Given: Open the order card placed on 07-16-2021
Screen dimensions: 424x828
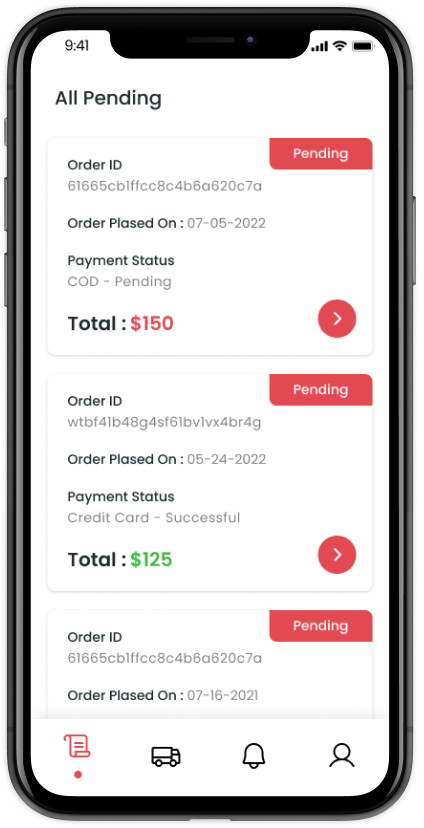Looking at the screenshot, I should point(210,664).
